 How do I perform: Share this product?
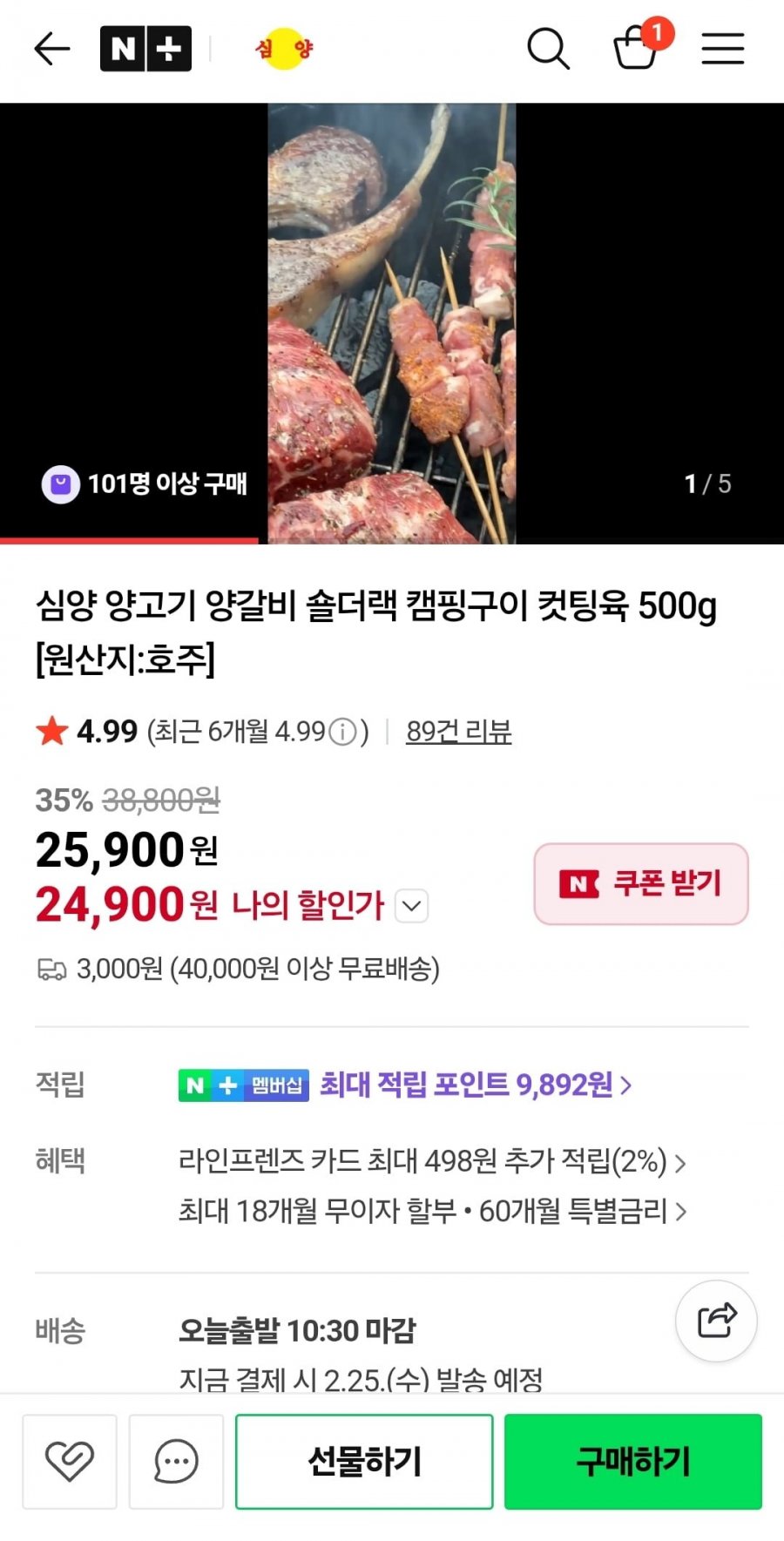(716, 1321)
